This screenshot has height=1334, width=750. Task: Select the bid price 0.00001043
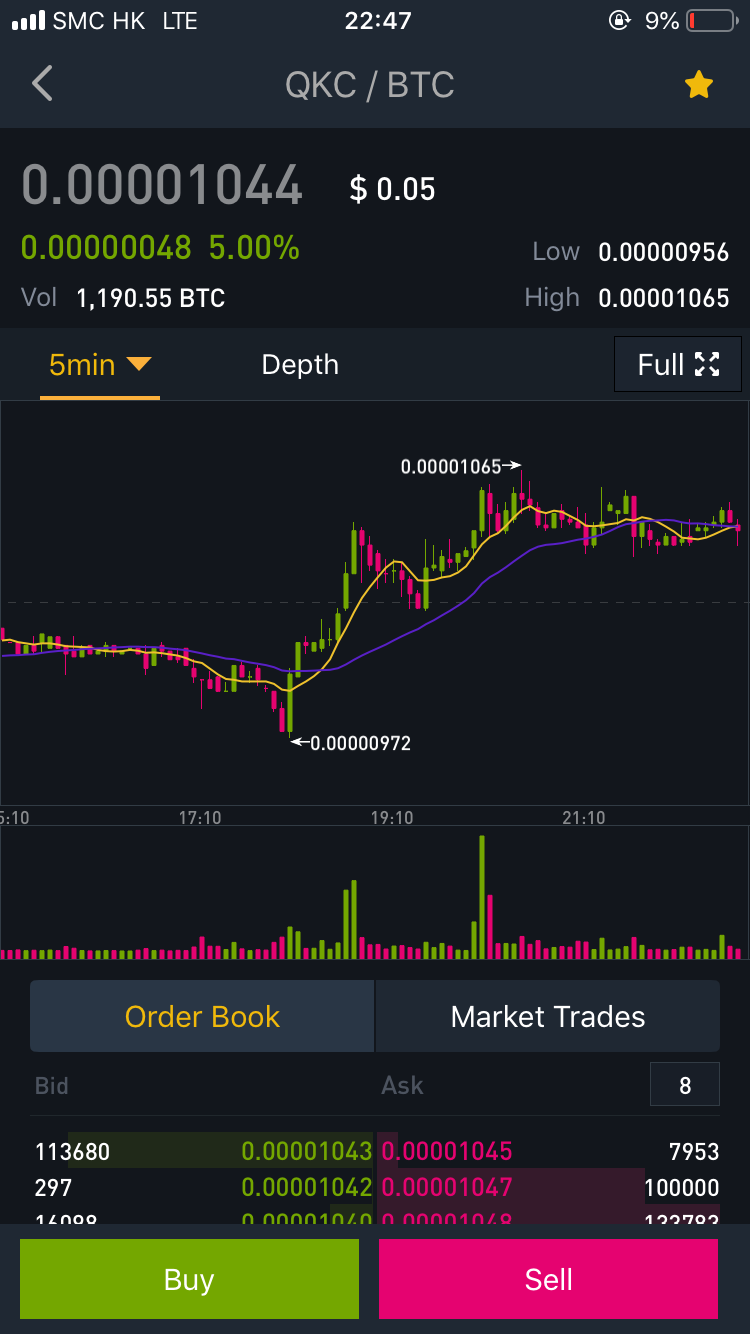pos(306,1152)
